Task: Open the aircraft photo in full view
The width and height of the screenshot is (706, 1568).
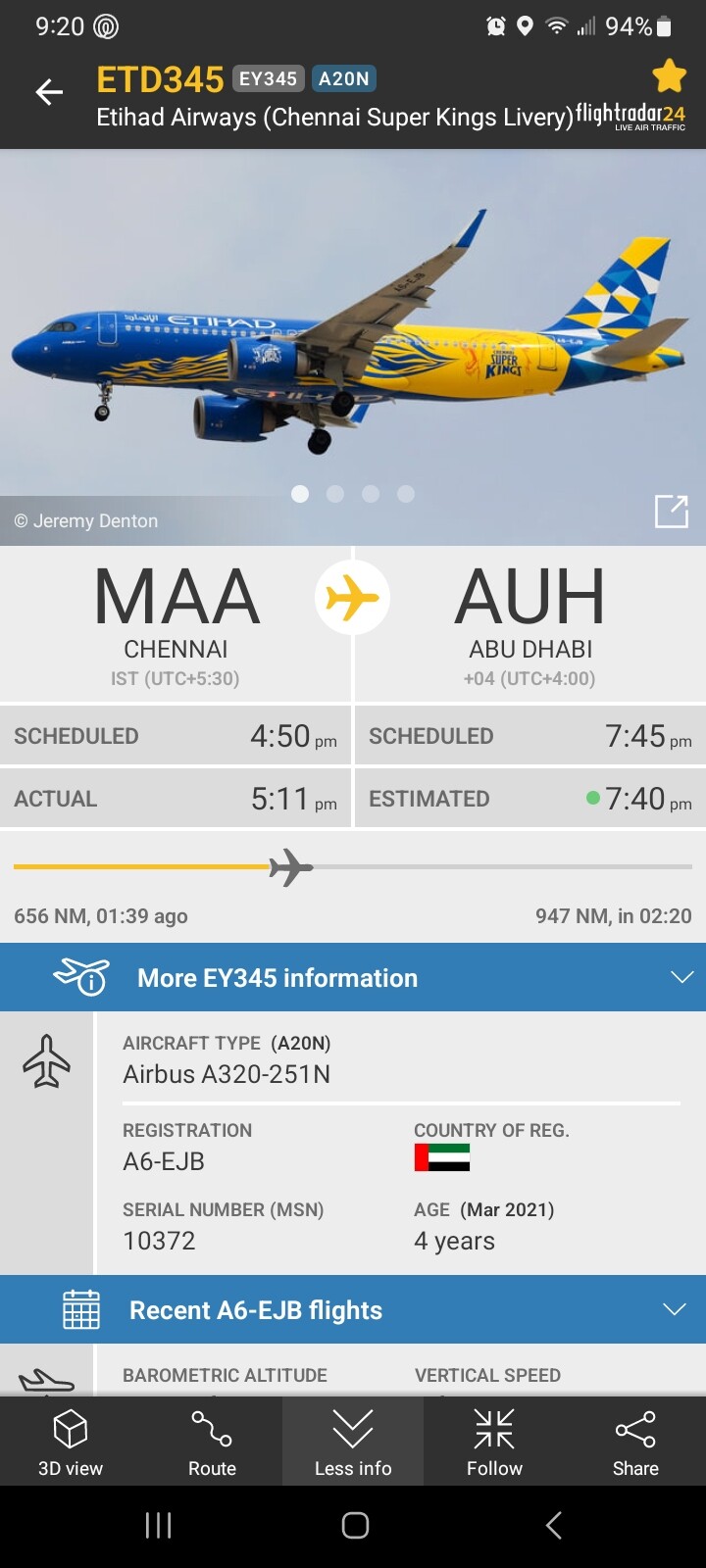Action: click(x=671, y=512)
